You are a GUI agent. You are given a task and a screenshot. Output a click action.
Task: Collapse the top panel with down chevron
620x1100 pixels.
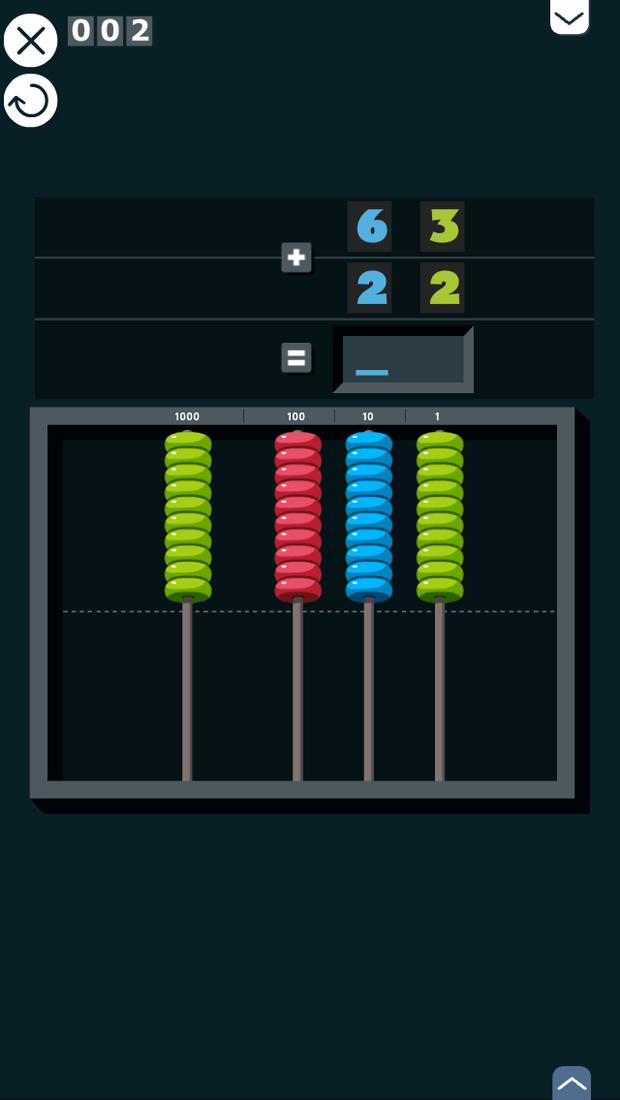pyautogui.click(x=570, y=16)
